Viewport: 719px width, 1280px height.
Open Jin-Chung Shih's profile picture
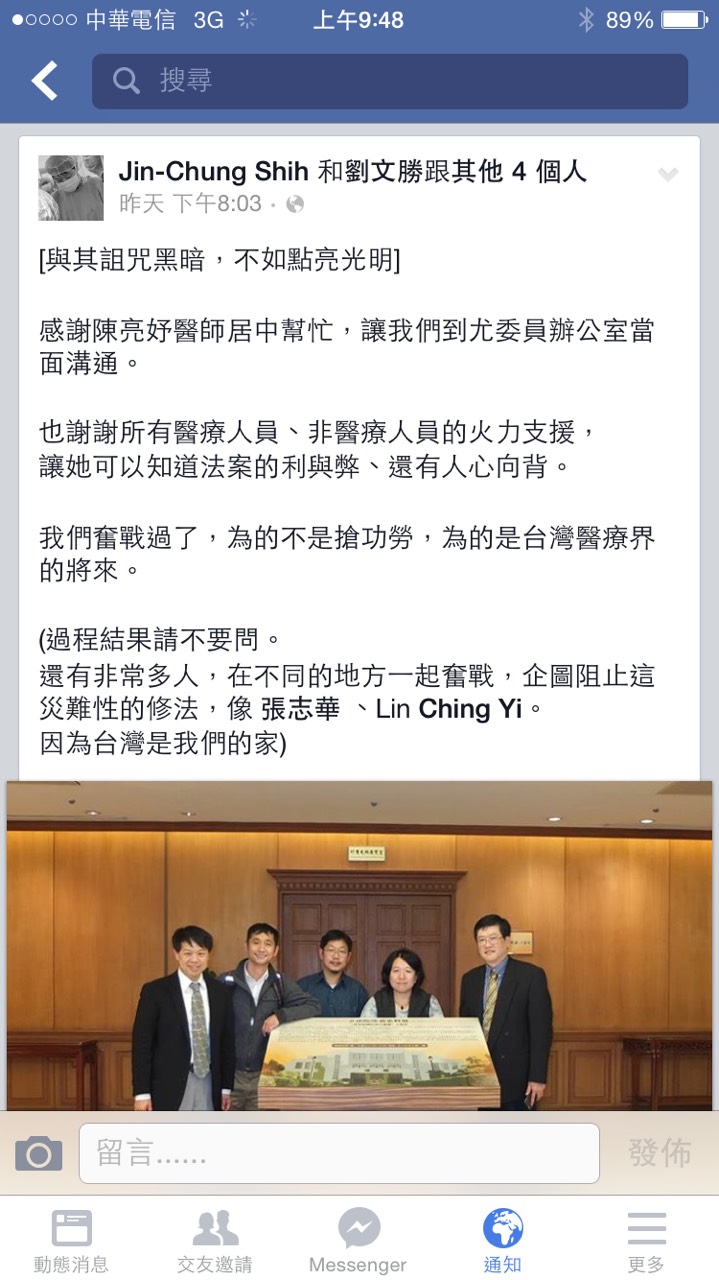pyautogui.click(x=71, y=188)
